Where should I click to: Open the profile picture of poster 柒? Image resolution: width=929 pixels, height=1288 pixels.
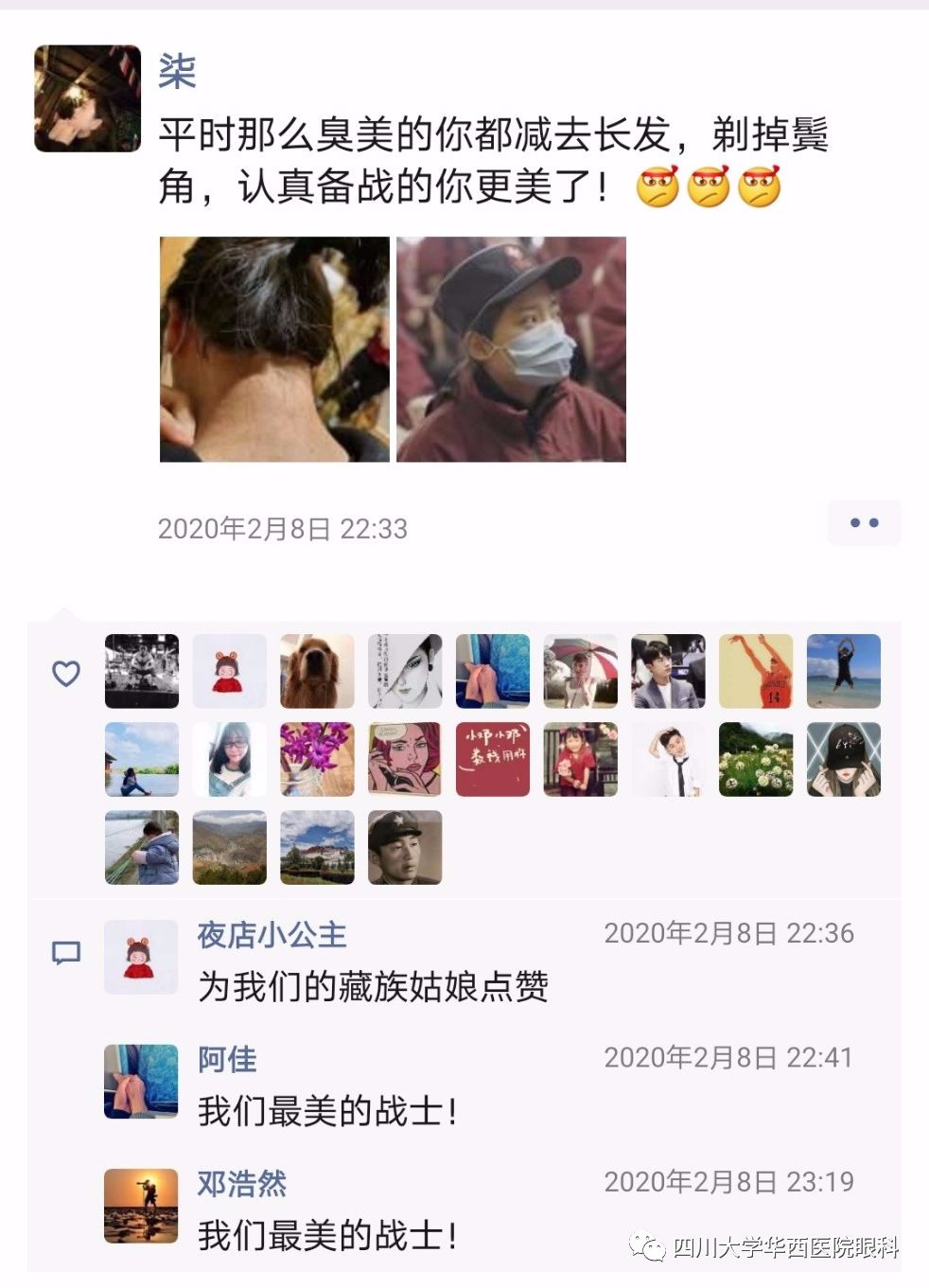[x=87, y=98]
